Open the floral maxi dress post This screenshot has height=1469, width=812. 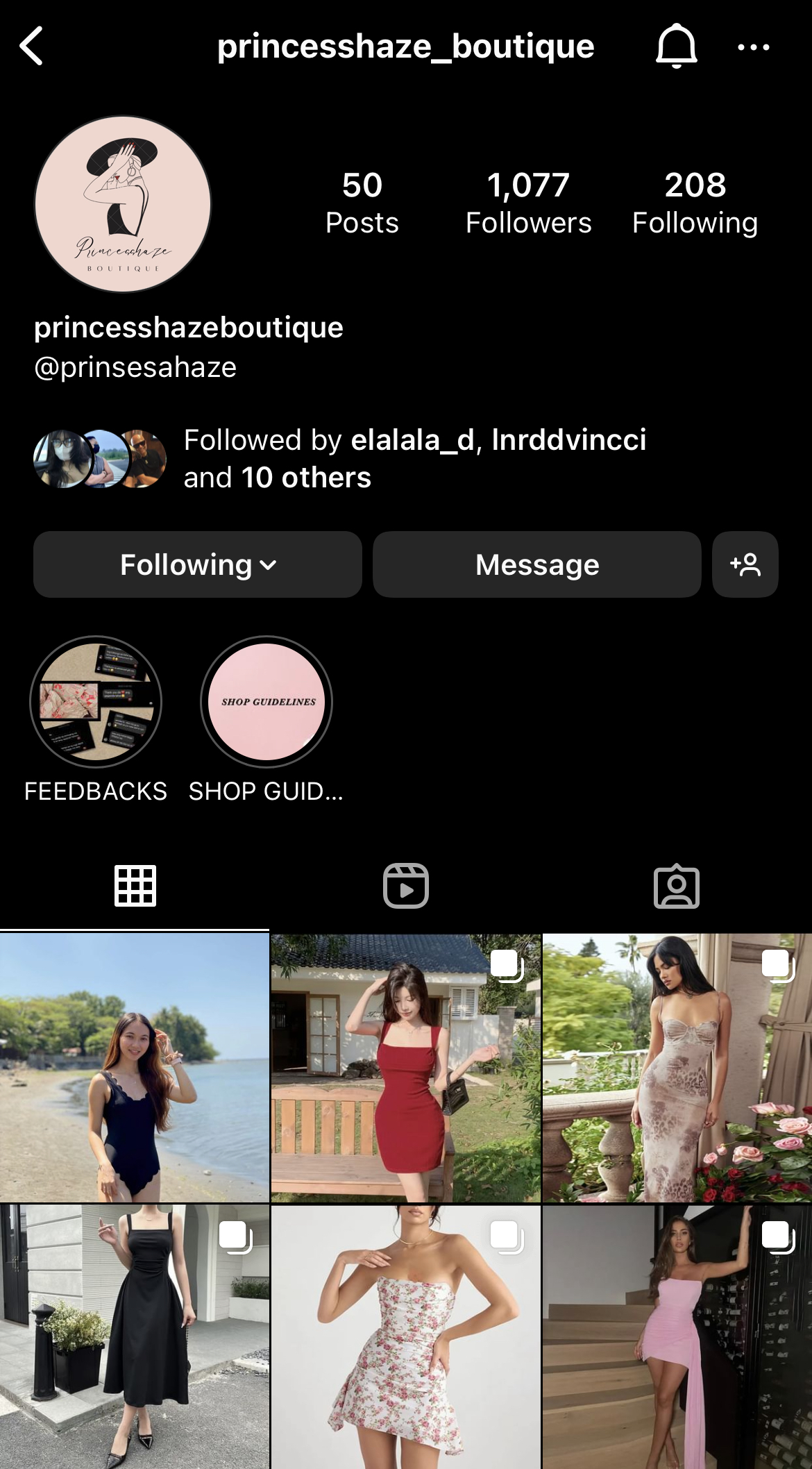677,1067
